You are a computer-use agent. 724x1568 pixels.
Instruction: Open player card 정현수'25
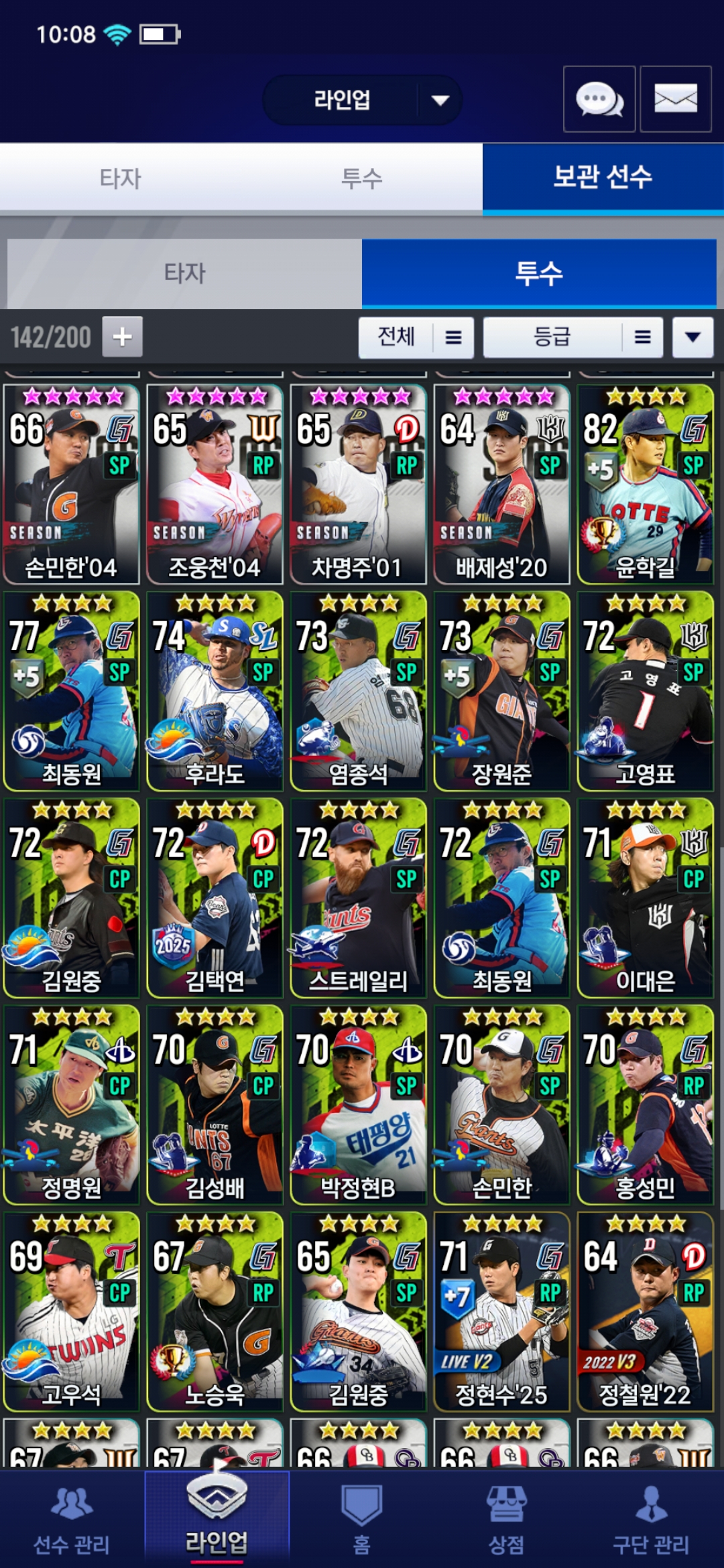click(501, 1311)
